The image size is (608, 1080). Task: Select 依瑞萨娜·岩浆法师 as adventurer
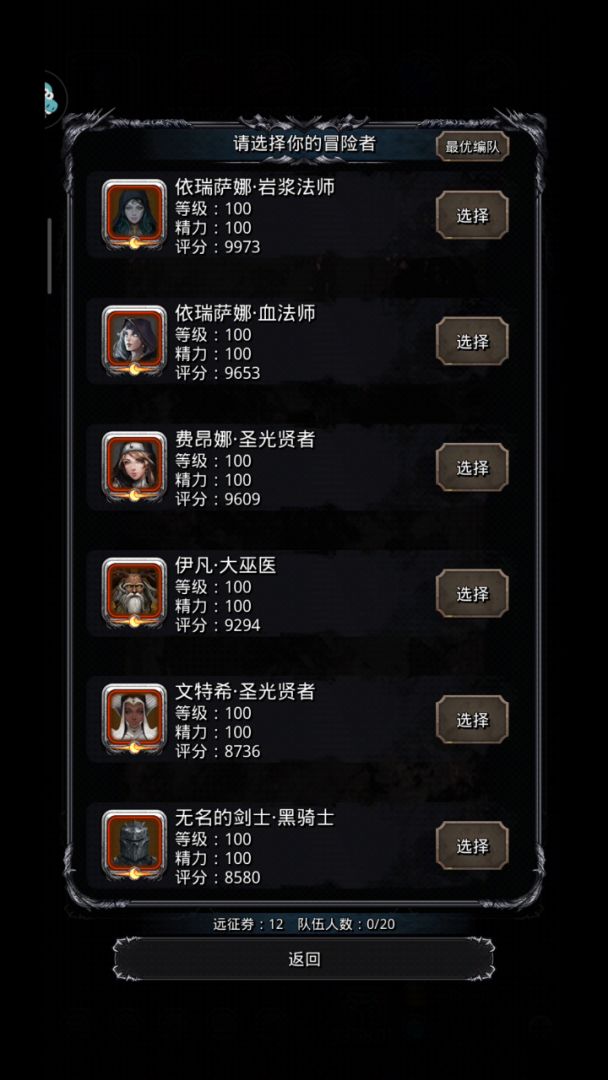(x=472, y=215)
